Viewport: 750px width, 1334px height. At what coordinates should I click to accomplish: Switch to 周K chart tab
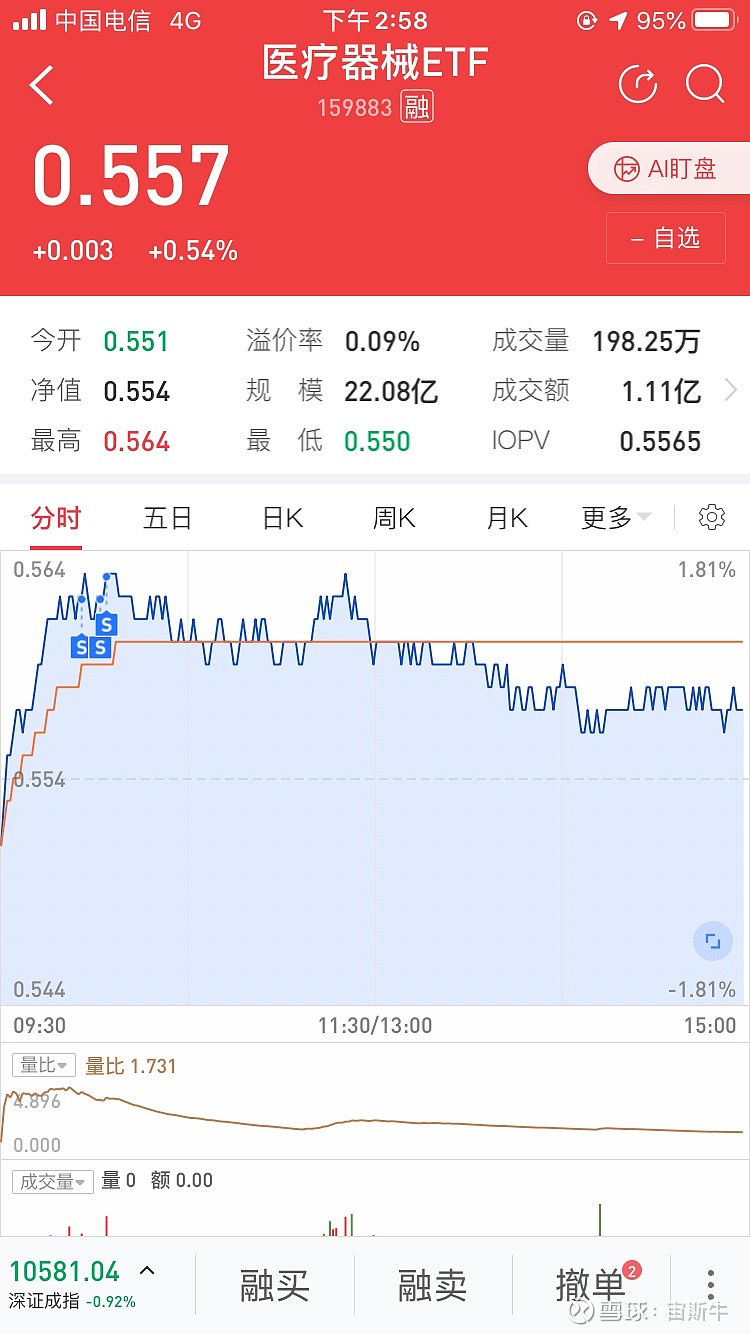(394, 518)
